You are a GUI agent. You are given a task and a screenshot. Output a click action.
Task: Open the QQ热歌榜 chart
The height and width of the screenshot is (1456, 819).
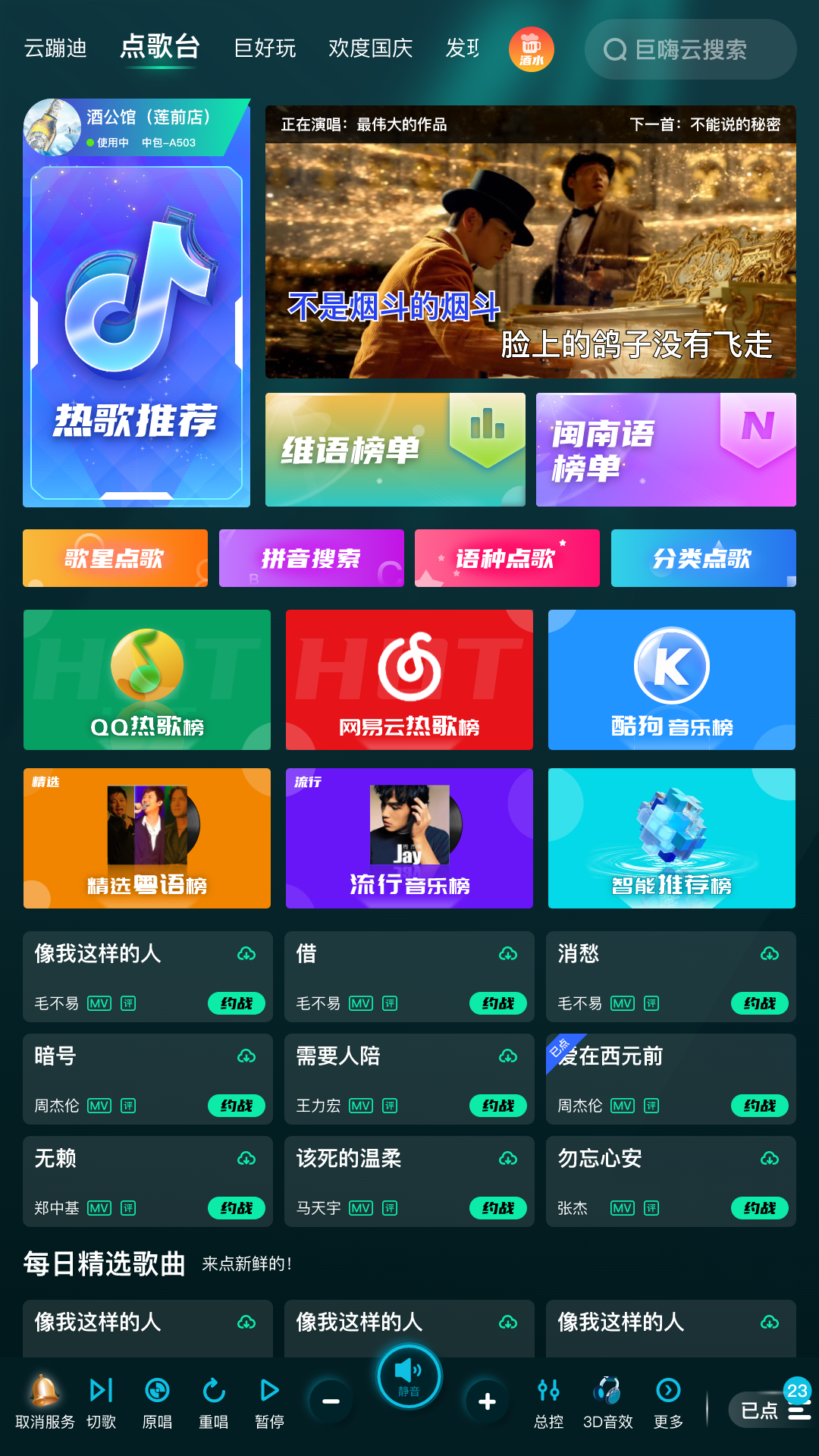(147, 679)
